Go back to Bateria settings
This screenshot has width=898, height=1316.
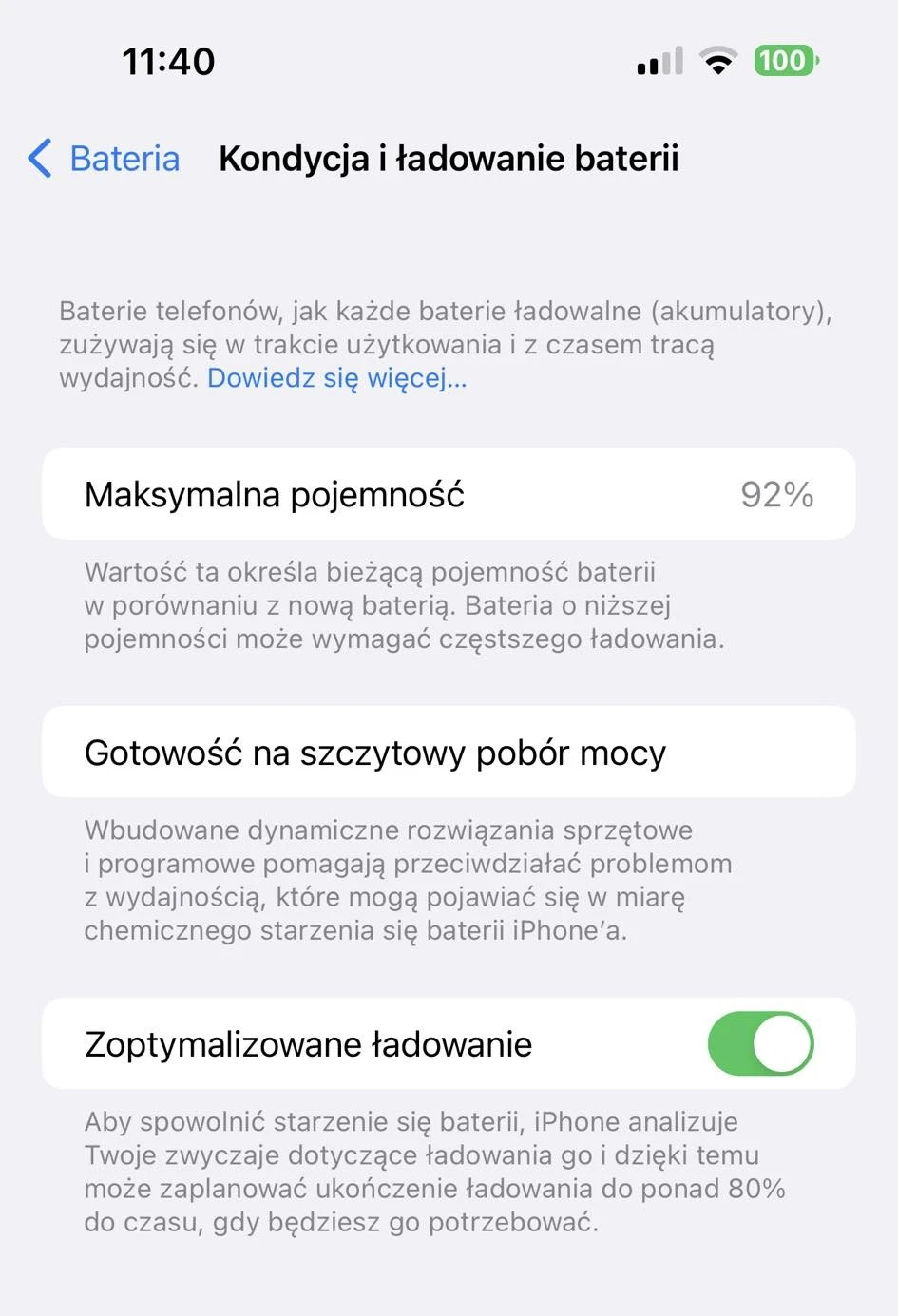click(105, 159)
